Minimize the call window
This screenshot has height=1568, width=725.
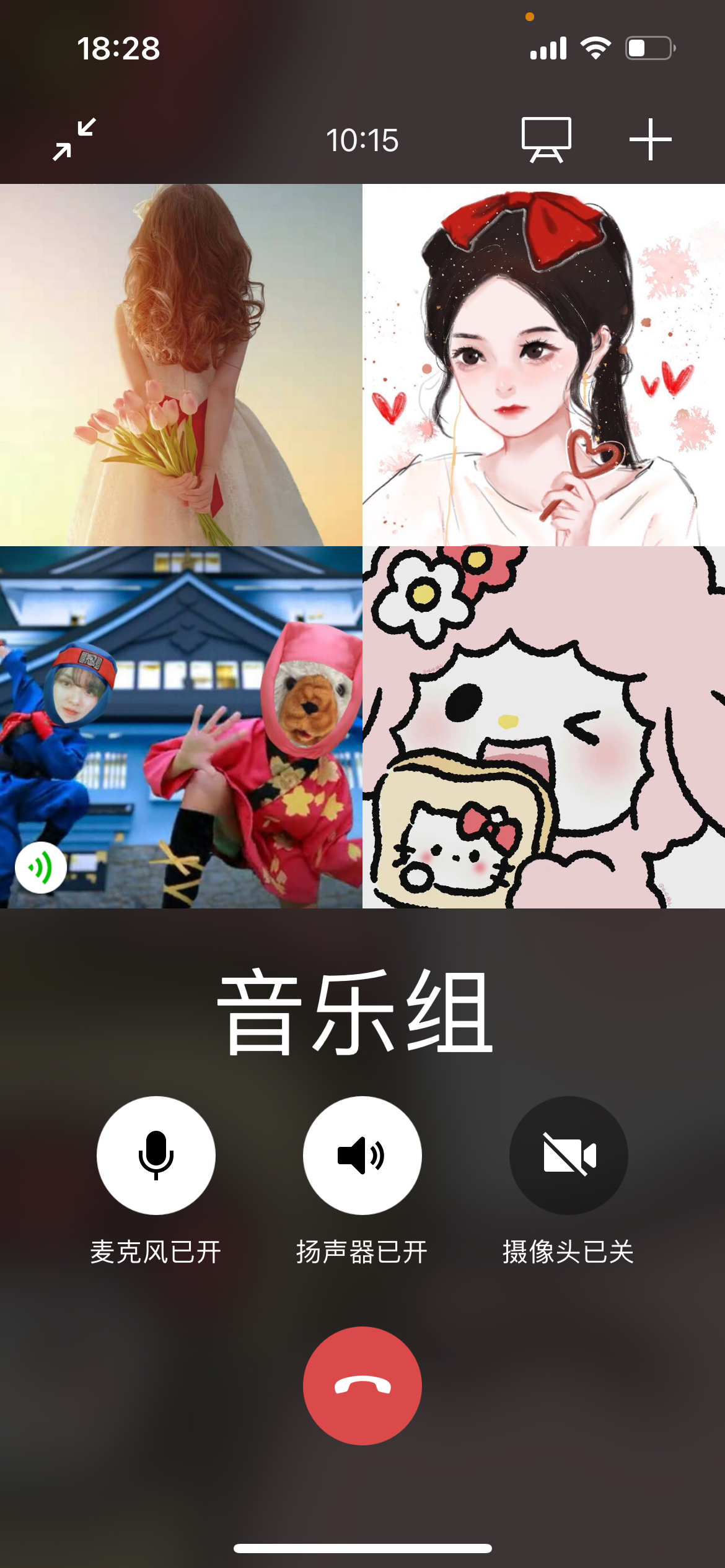pyautogui.click(x=74, y=139)
